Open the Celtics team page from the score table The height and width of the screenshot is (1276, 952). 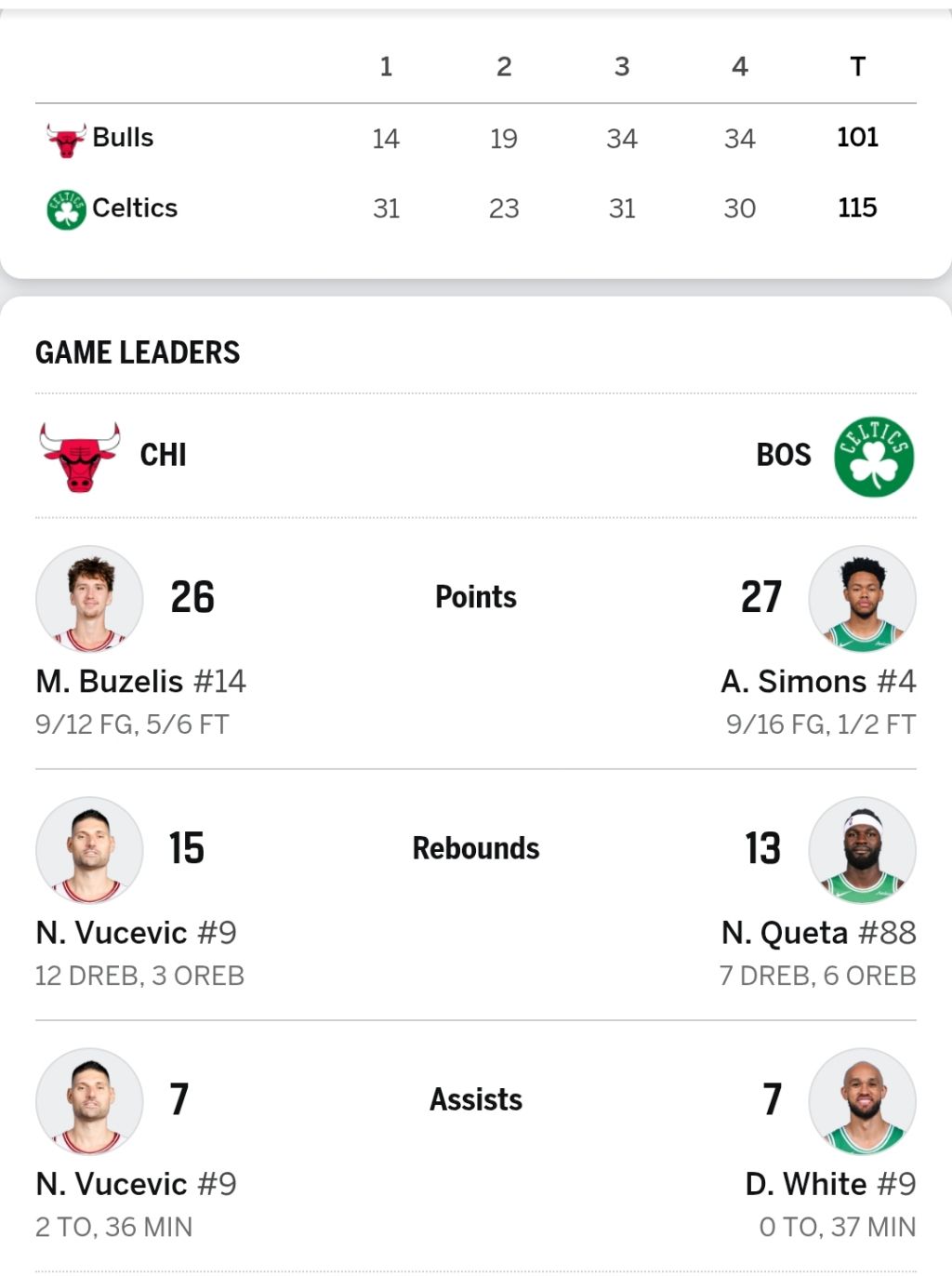(112, 208)
